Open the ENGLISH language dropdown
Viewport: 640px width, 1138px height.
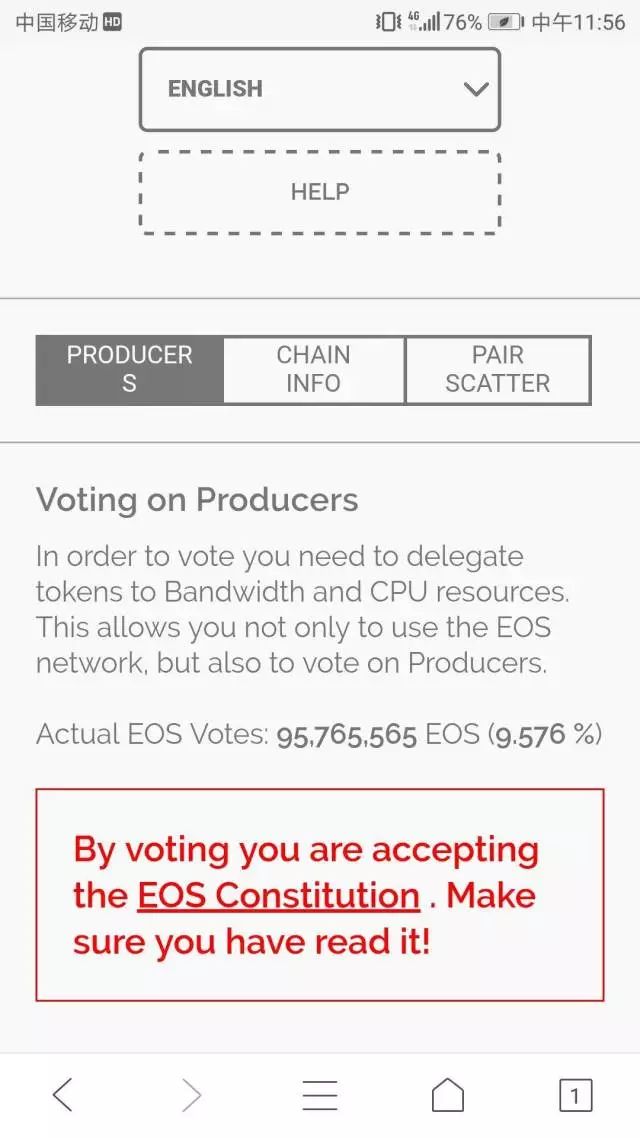click(x=320, y=89)
